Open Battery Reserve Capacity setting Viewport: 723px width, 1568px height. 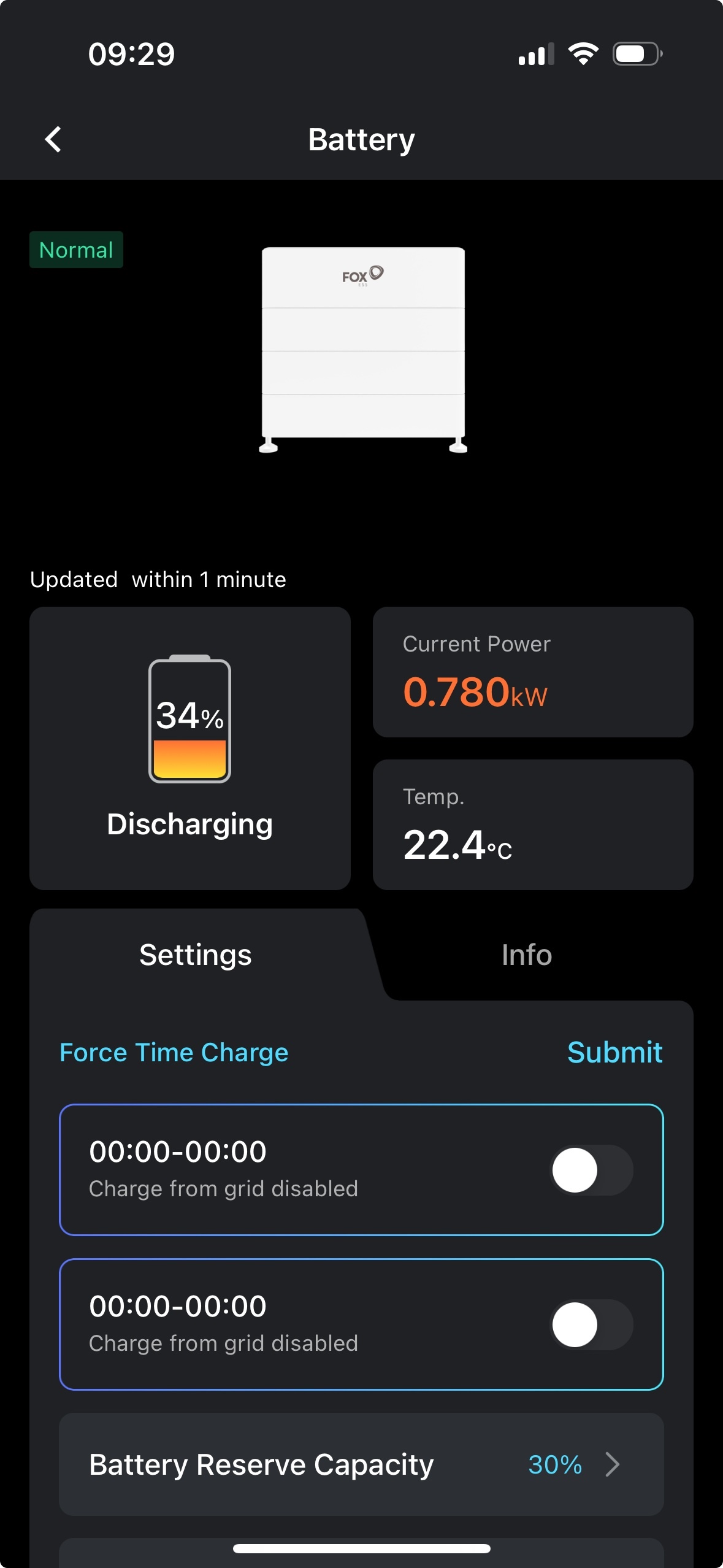361,1464
